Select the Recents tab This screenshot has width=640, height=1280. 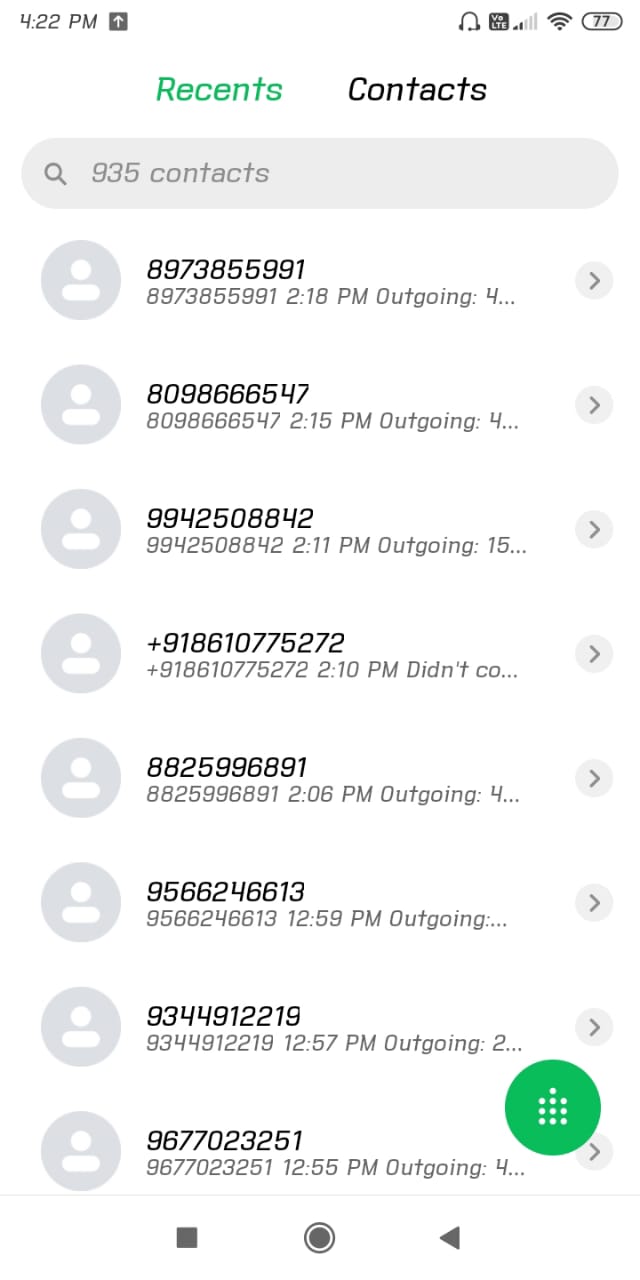(x=219, y=90)
